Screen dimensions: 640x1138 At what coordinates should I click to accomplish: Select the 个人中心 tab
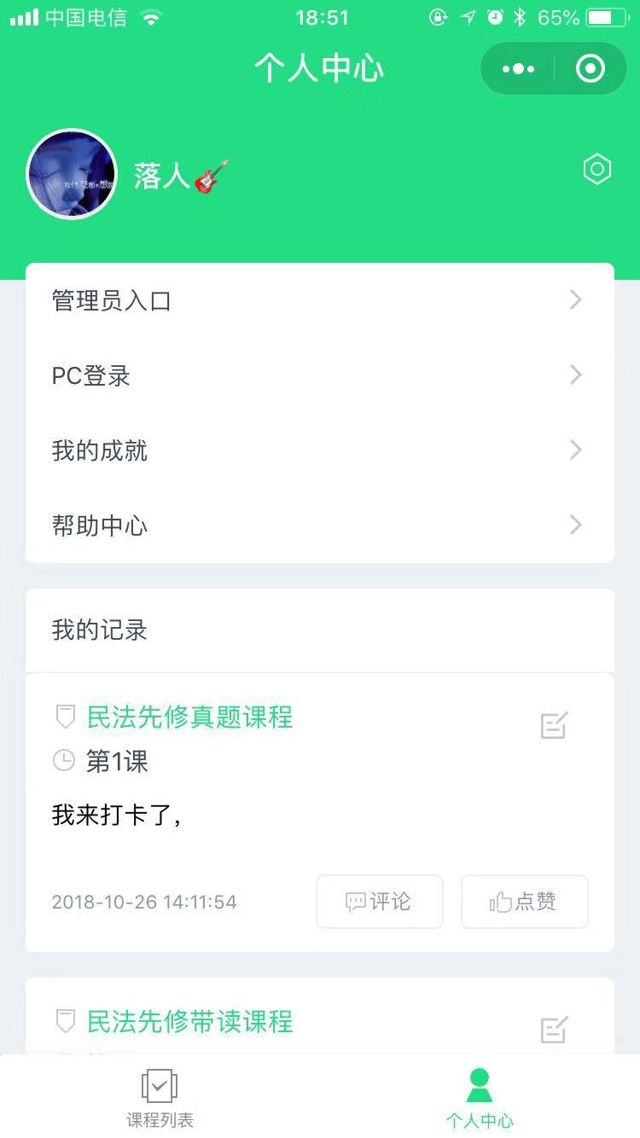[x=479, y=1097]
